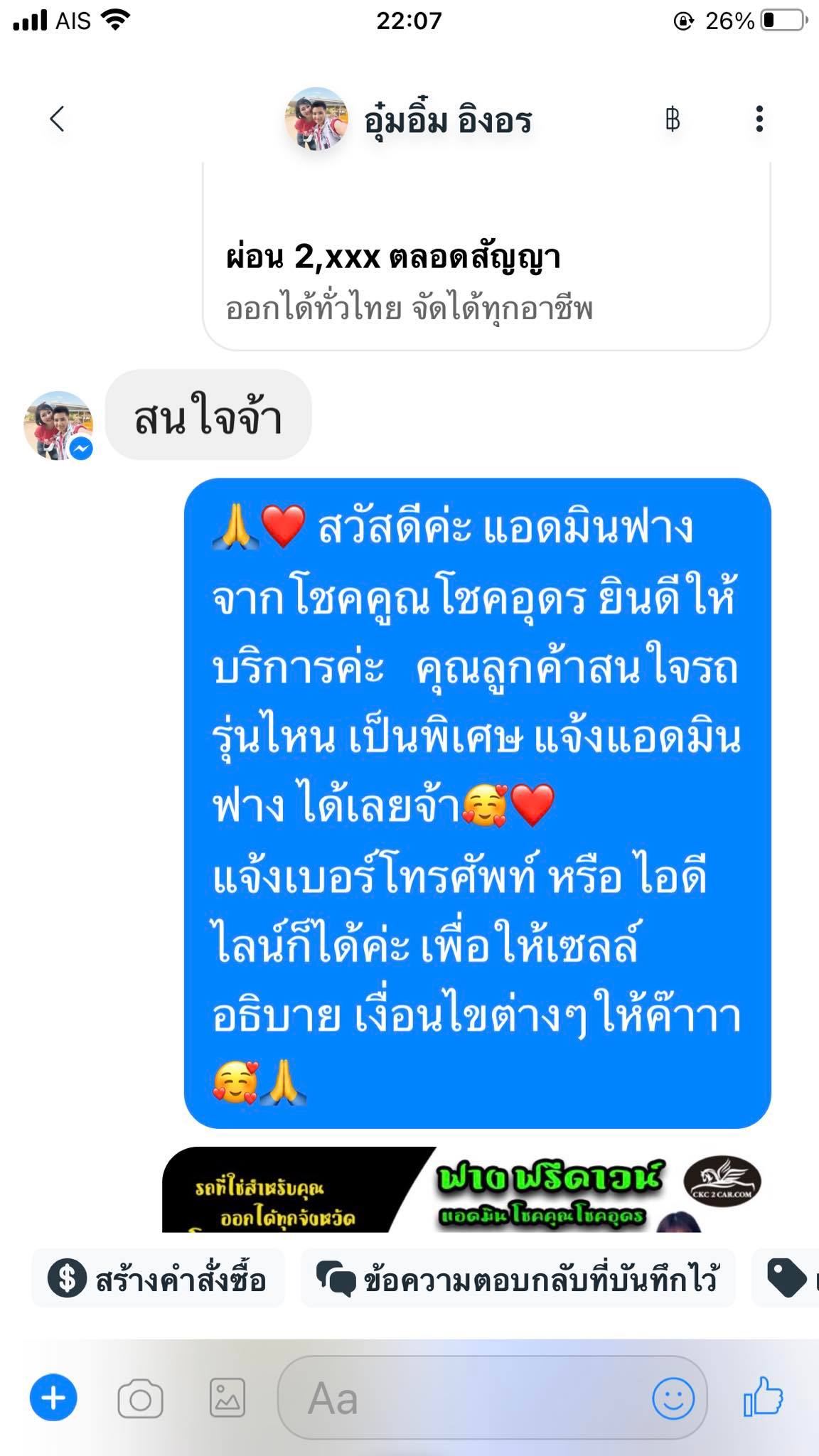Go back to the inbox
This screenshot has width=819, height=1456.
click(58, 119)
